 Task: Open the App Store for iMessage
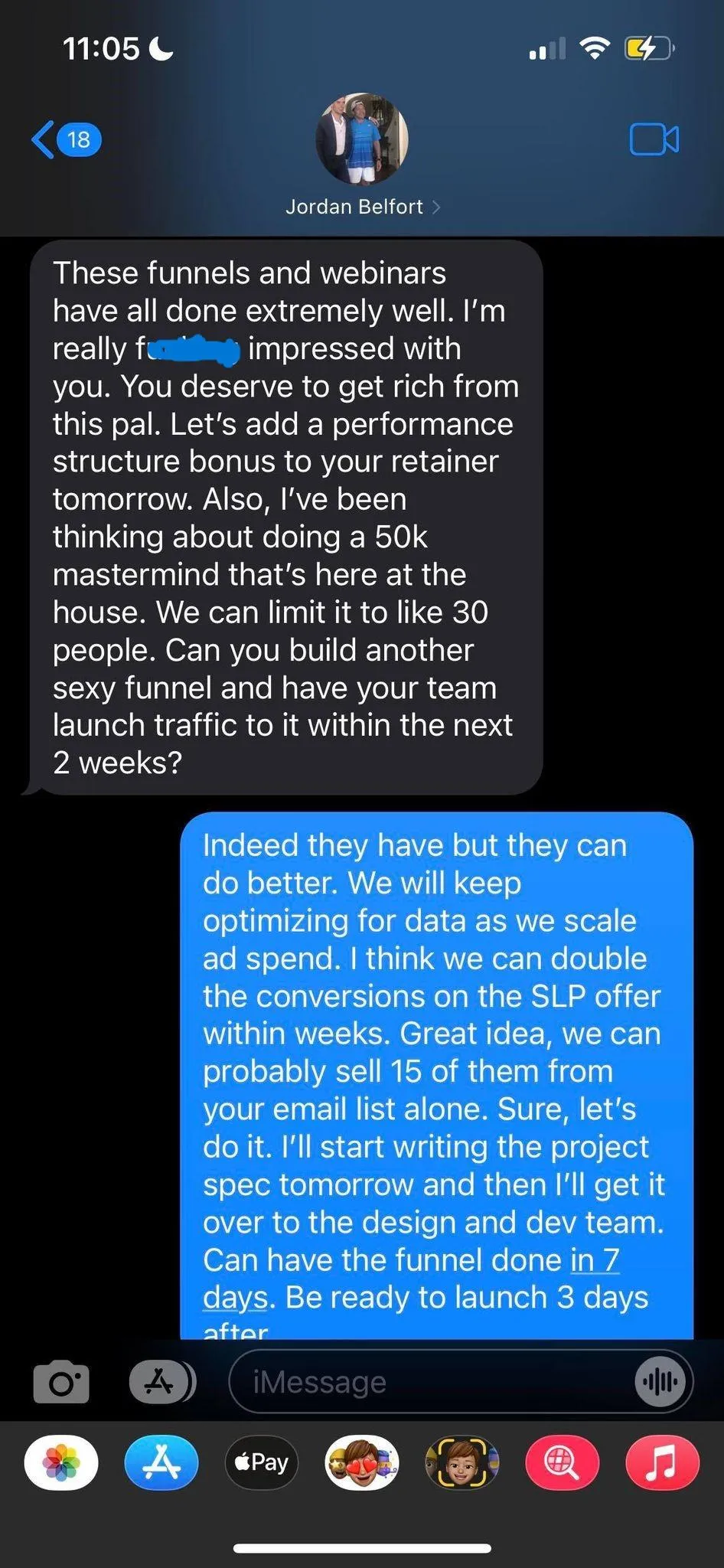161,1463
